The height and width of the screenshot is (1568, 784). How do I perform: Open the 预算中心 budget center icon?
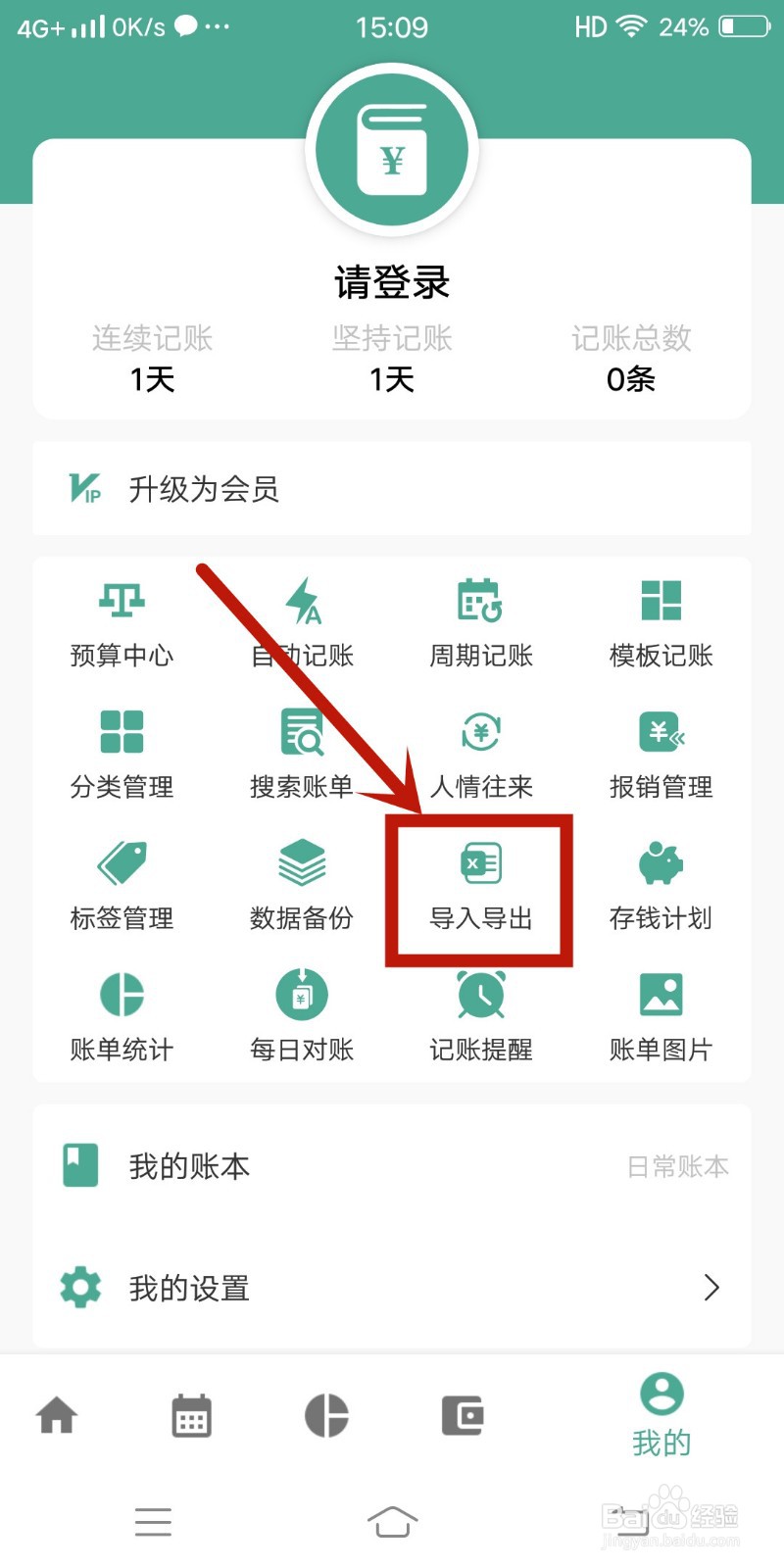pyautogui.click(x=121, y=619)
